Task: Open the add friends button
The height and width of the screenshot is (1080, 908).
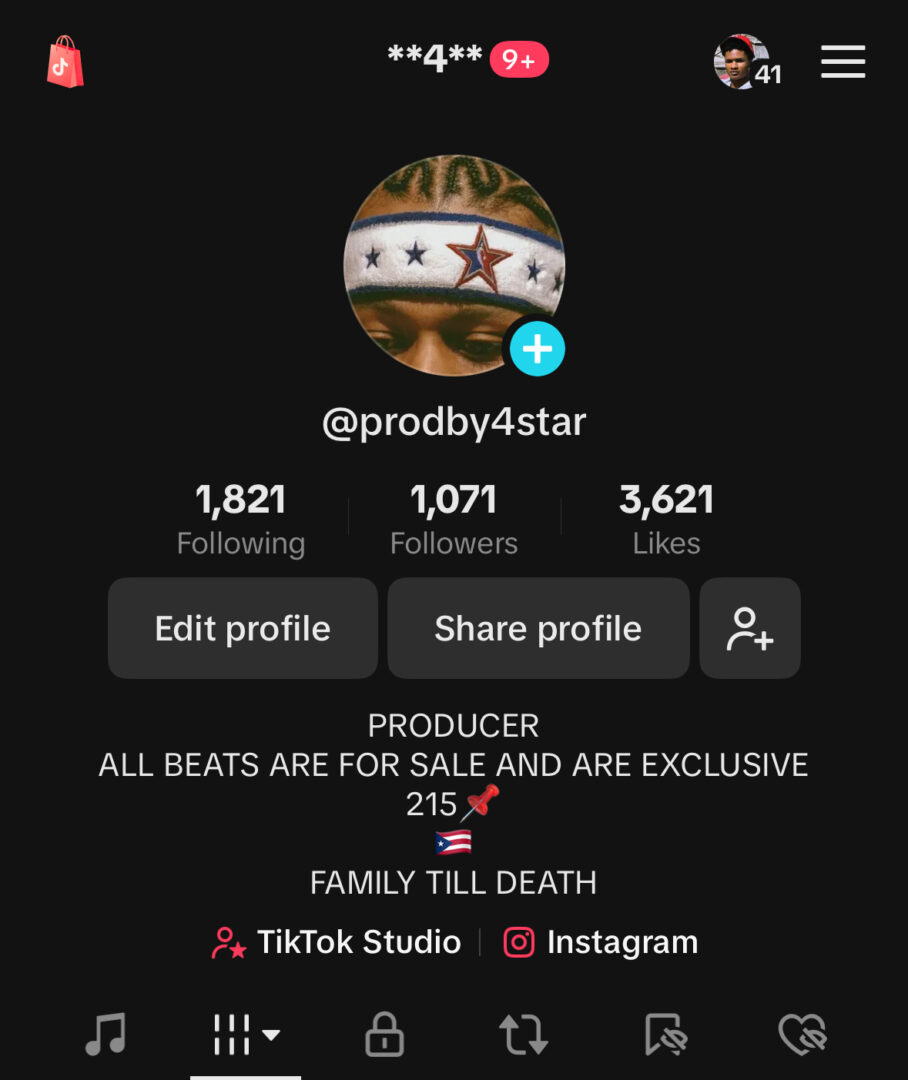Action: point(750,628)
